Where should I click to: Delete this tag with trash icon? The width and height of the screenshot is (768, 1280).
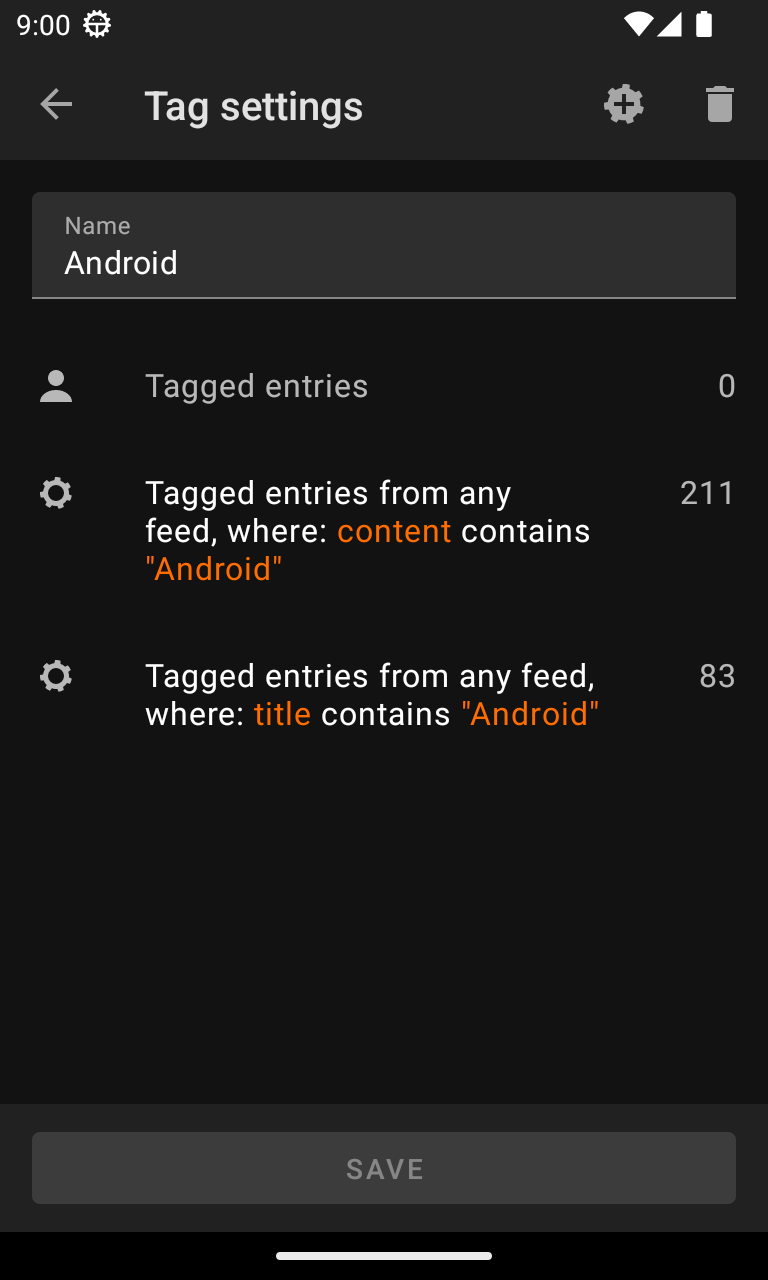(x=719, y=105)
